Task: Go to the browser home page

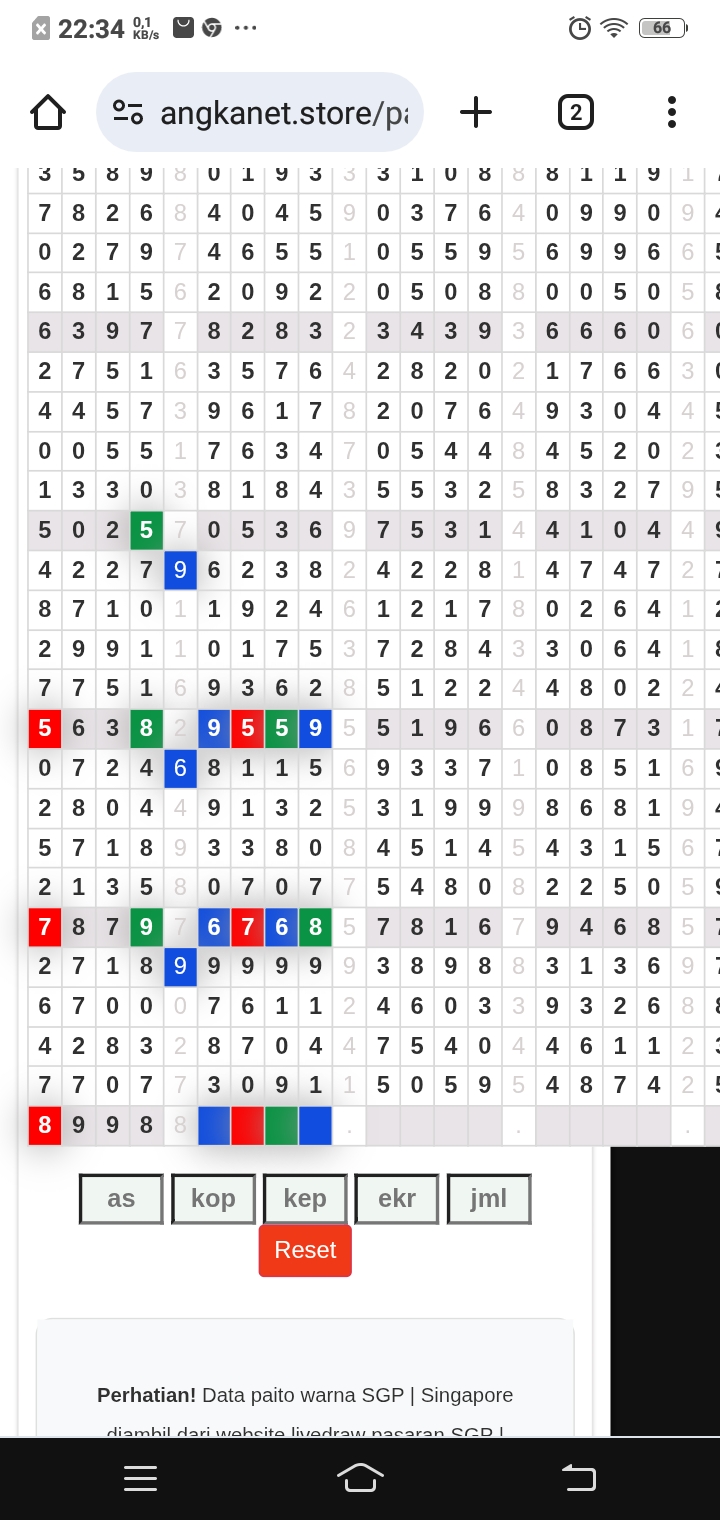Action: (x=48, y=112)
